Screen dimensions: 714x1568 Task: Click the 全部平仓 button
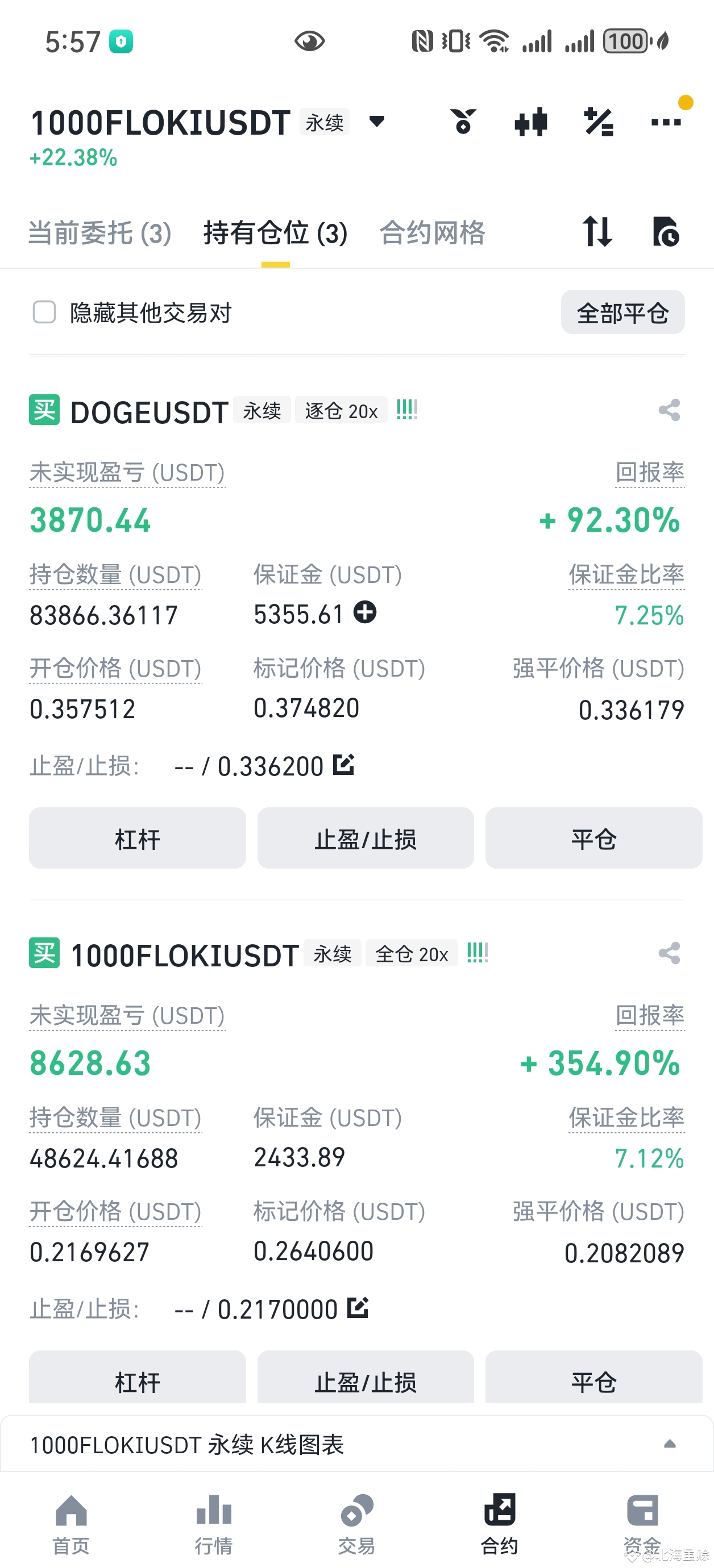coord(622,312)
